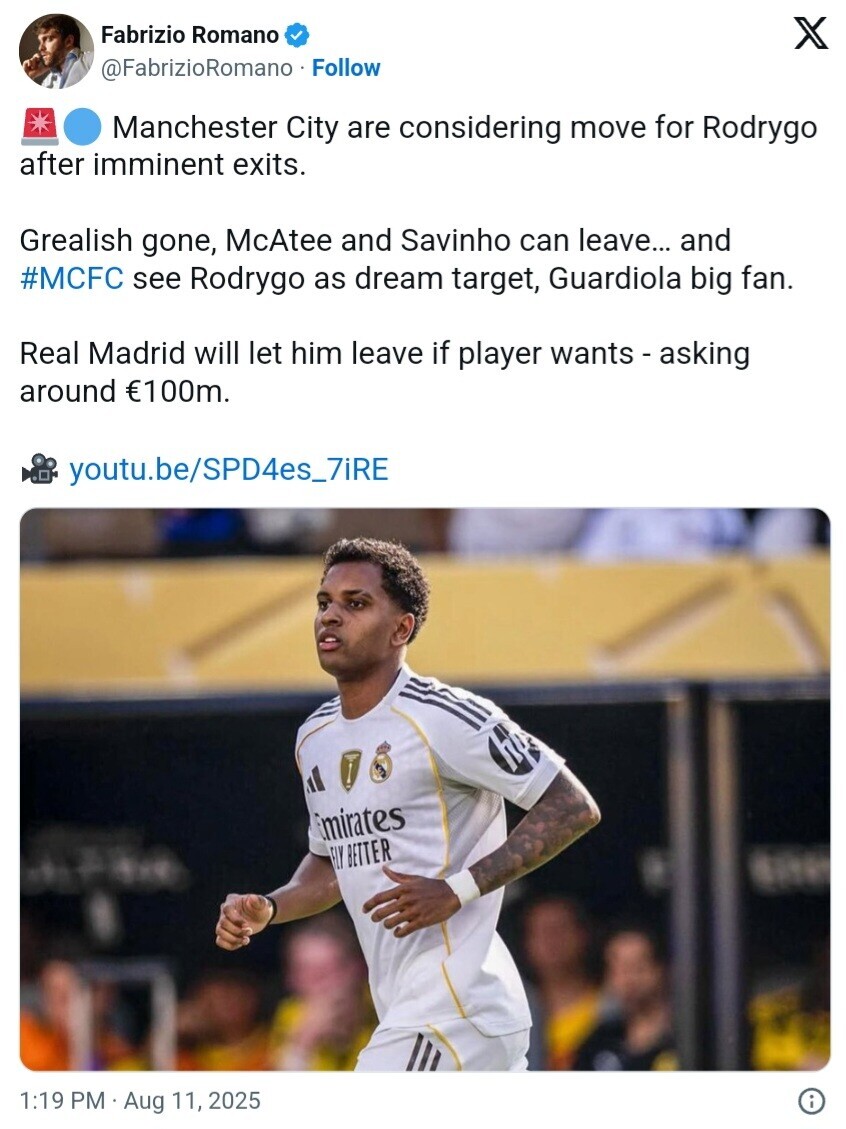The width and height of the screenshot is (846, 1129).
Task: Open the X logo link
Action: pos(810,35)
